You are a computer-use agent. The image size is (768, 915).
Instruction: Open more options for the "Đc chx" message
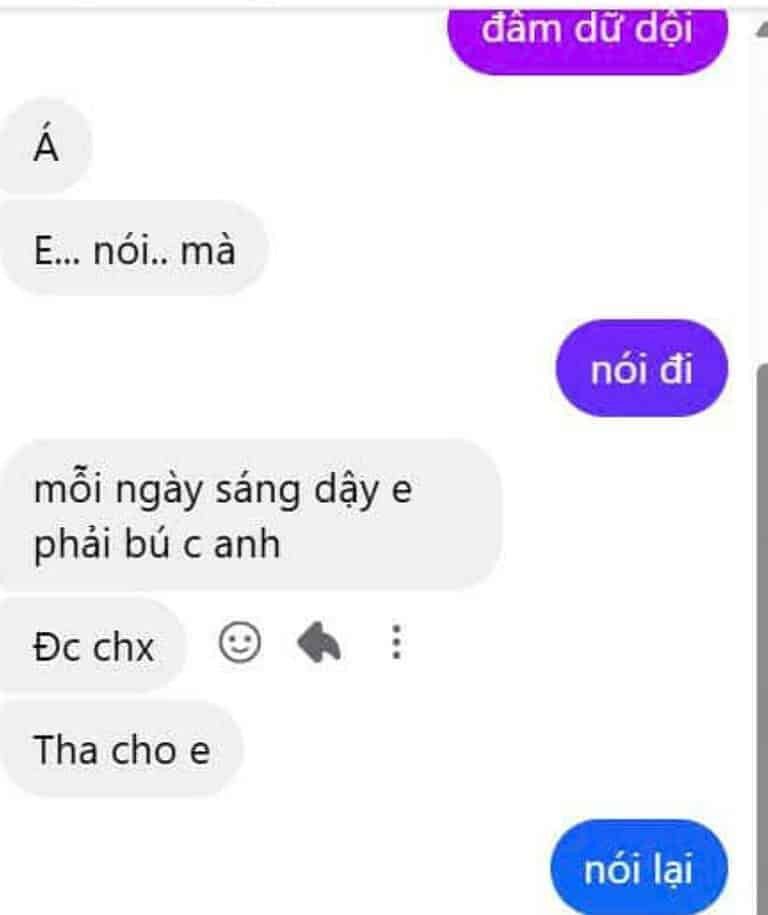click(x=396, y=643)
